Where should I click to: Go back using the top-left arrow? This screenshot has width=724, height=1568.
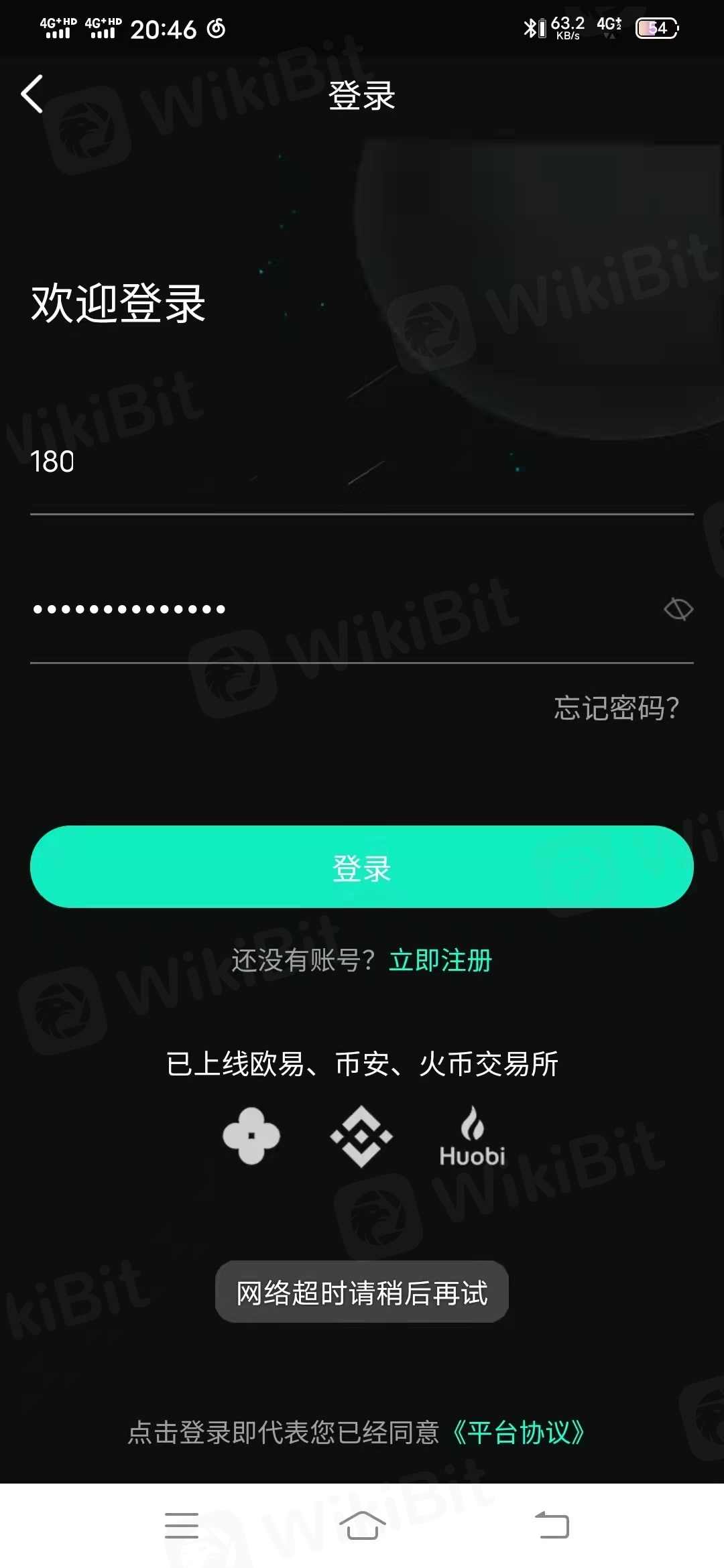32,94
